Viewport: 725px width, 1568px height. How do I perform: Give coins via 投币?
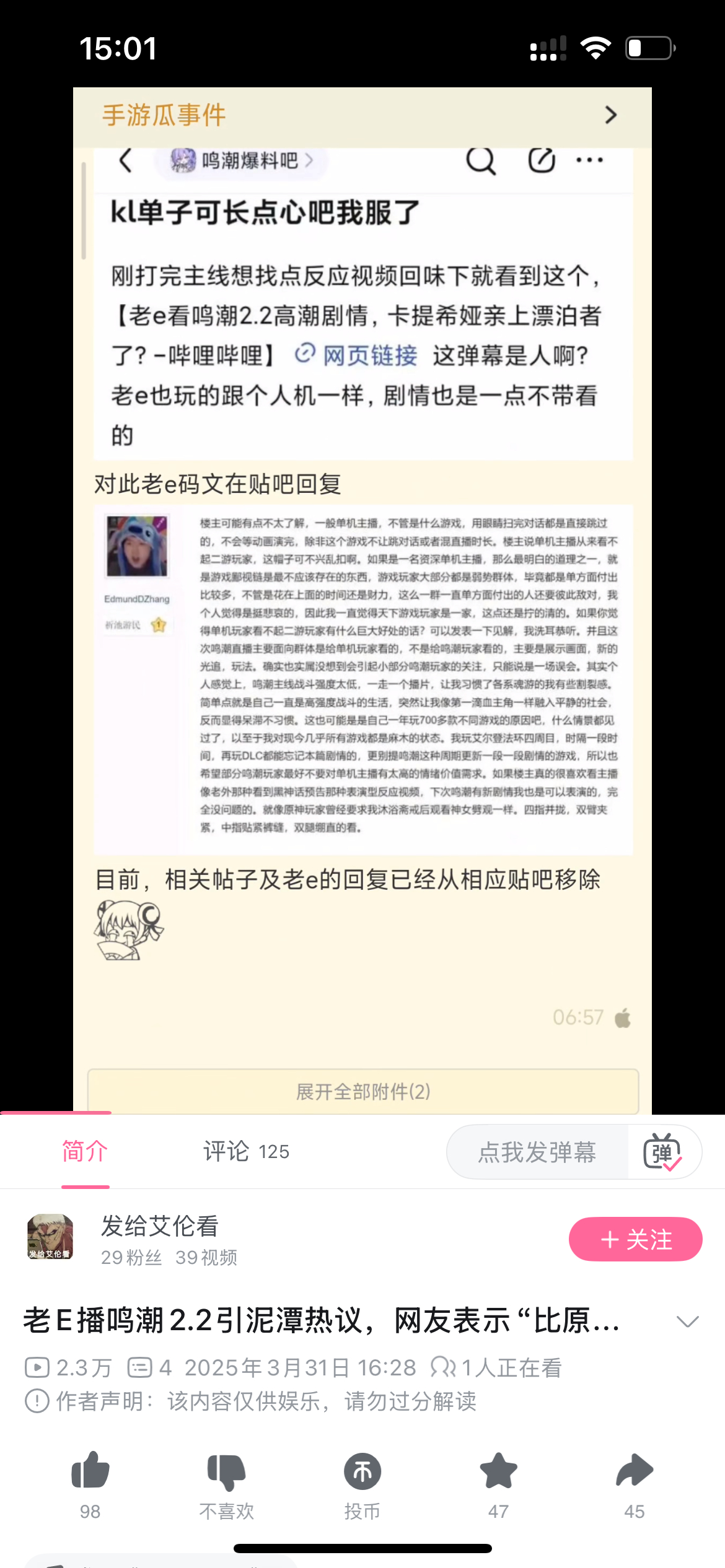(x=362, y=1471)
